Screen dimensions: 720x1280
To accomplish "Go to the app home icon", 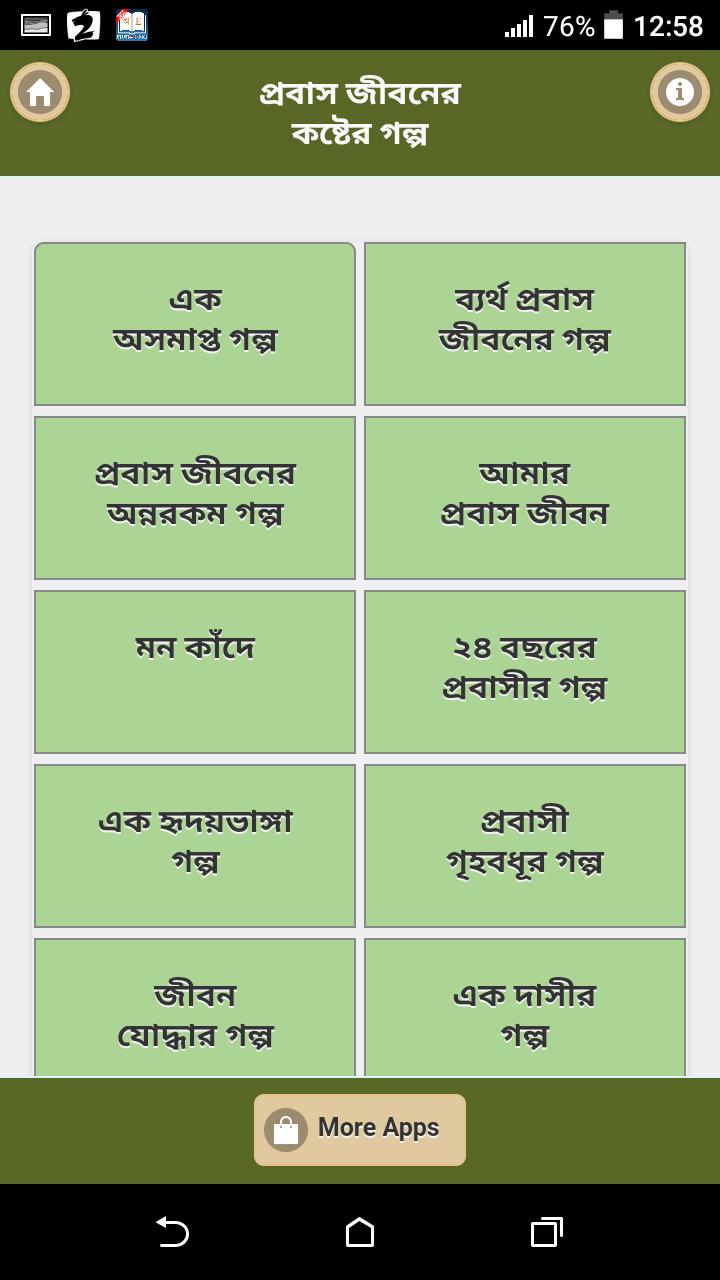I will [x=40, y=92].
